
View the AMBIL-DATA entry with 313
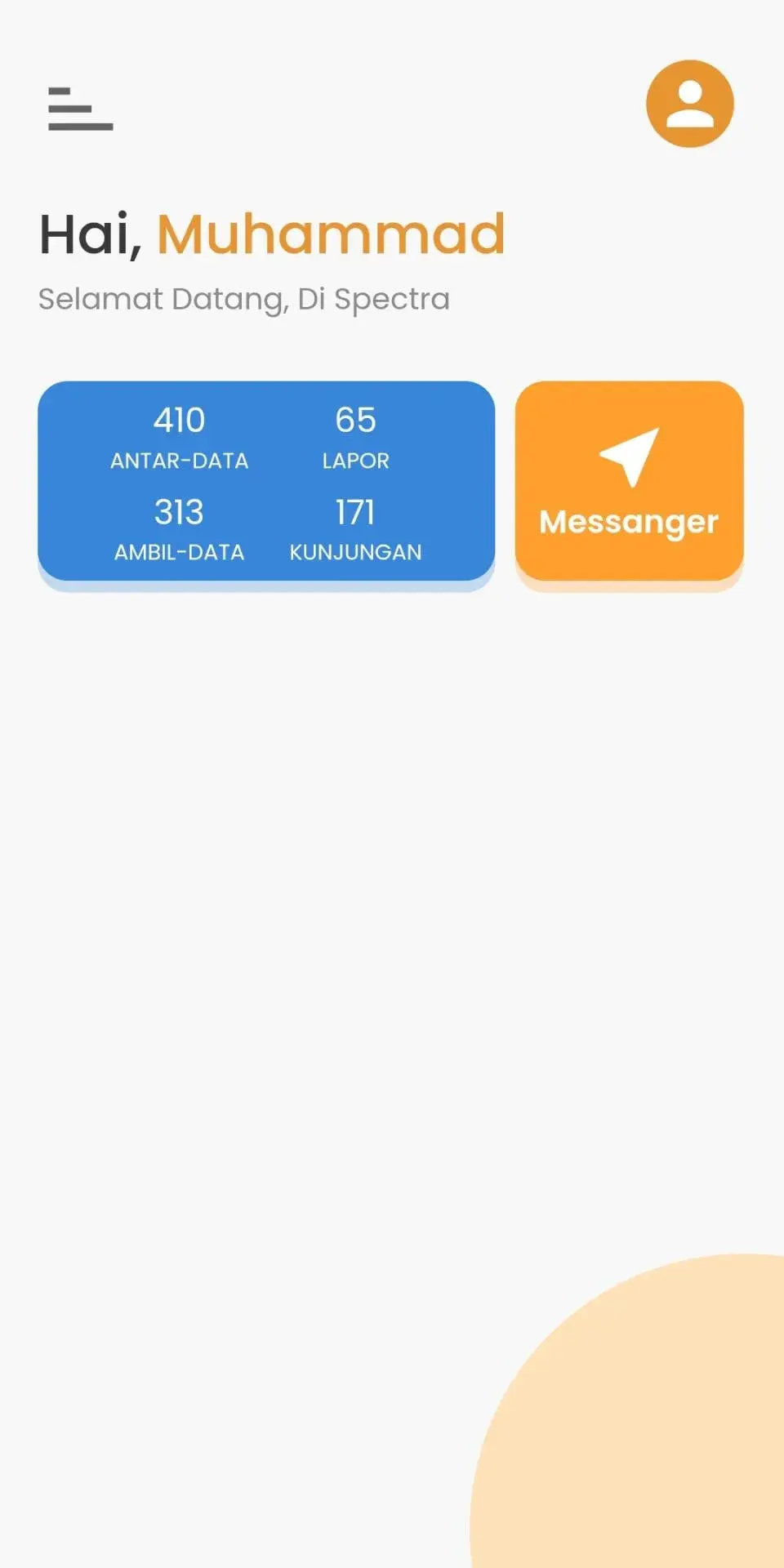tap(179, 529)
